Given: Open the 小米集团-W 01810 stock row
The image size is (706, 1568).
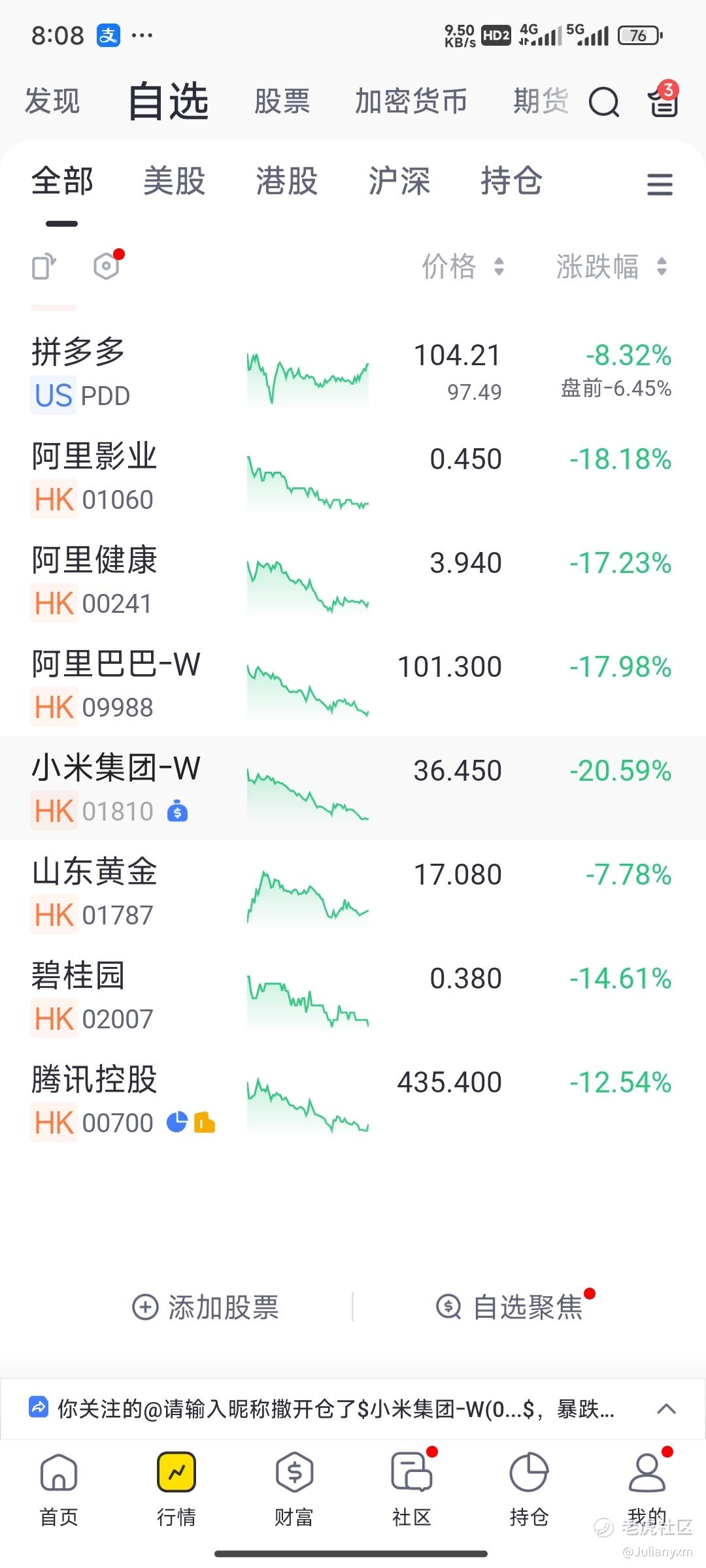Looking at the screenshot, I should (x=353, y=788).
